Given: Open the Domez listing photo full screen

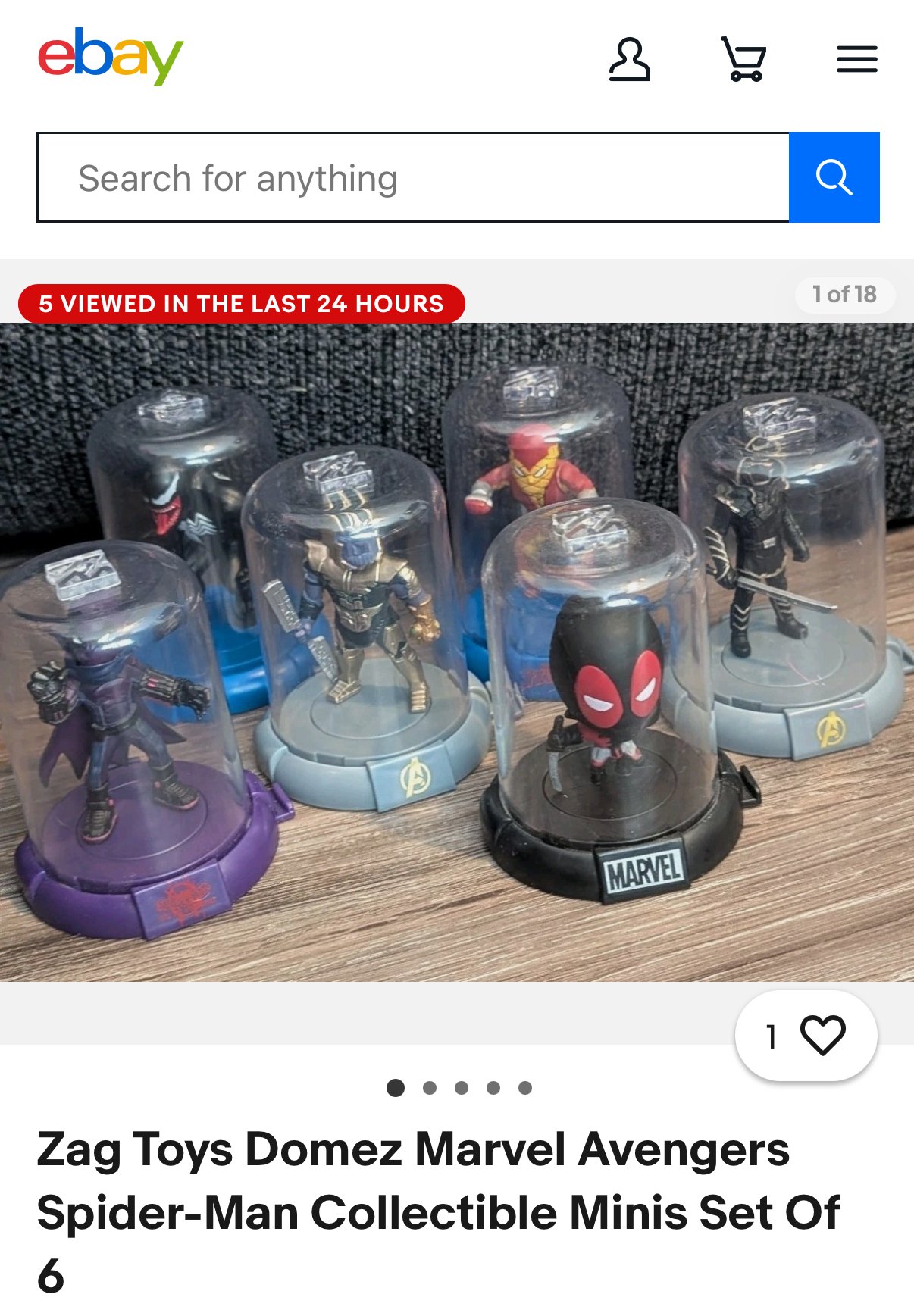Looking at the screenshot, I should [456, 652].
